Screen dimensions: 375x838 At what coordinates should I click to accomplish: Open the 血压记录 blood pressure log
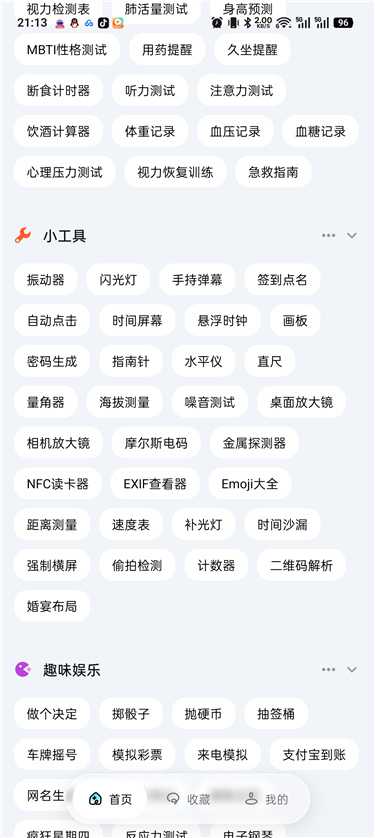235,131
